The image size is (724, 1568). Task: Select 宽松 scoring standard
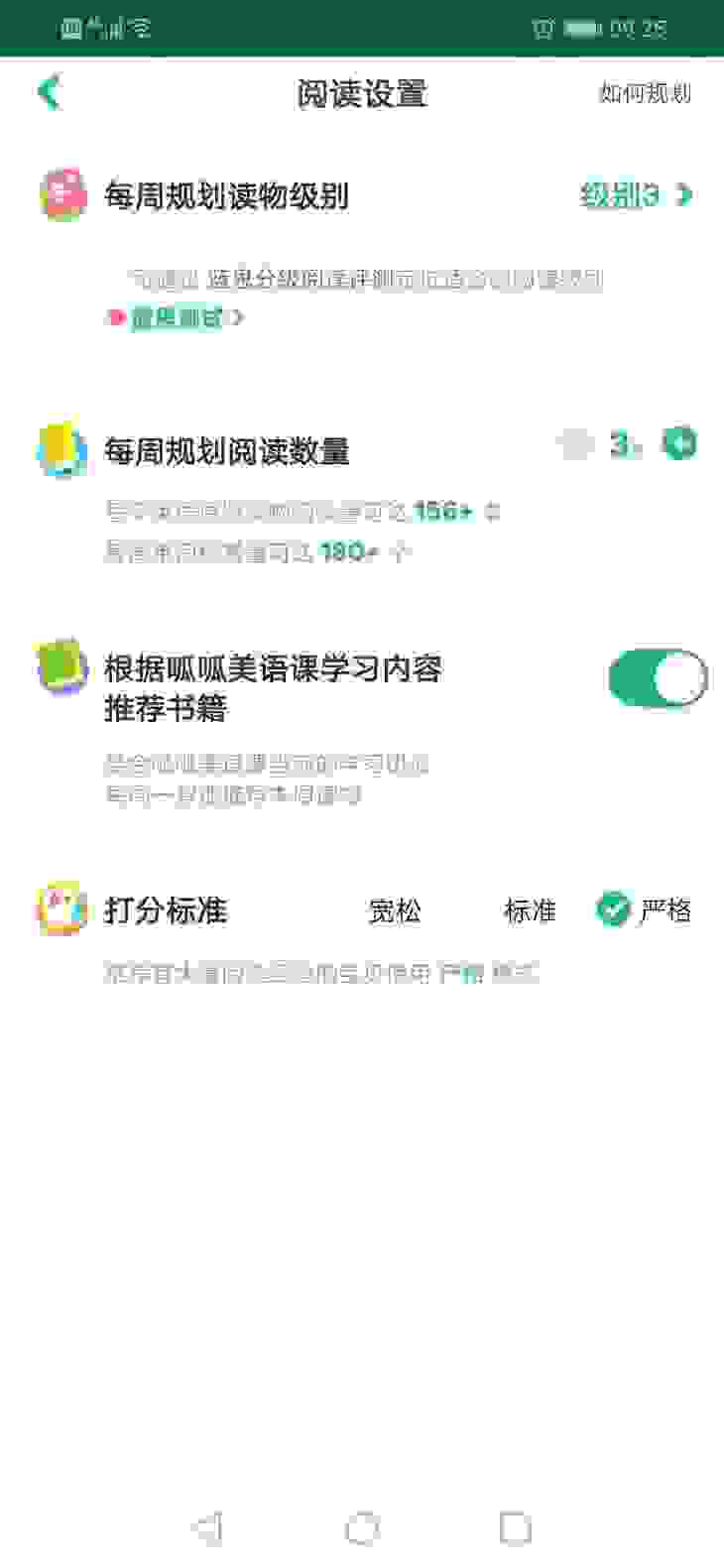394,910
